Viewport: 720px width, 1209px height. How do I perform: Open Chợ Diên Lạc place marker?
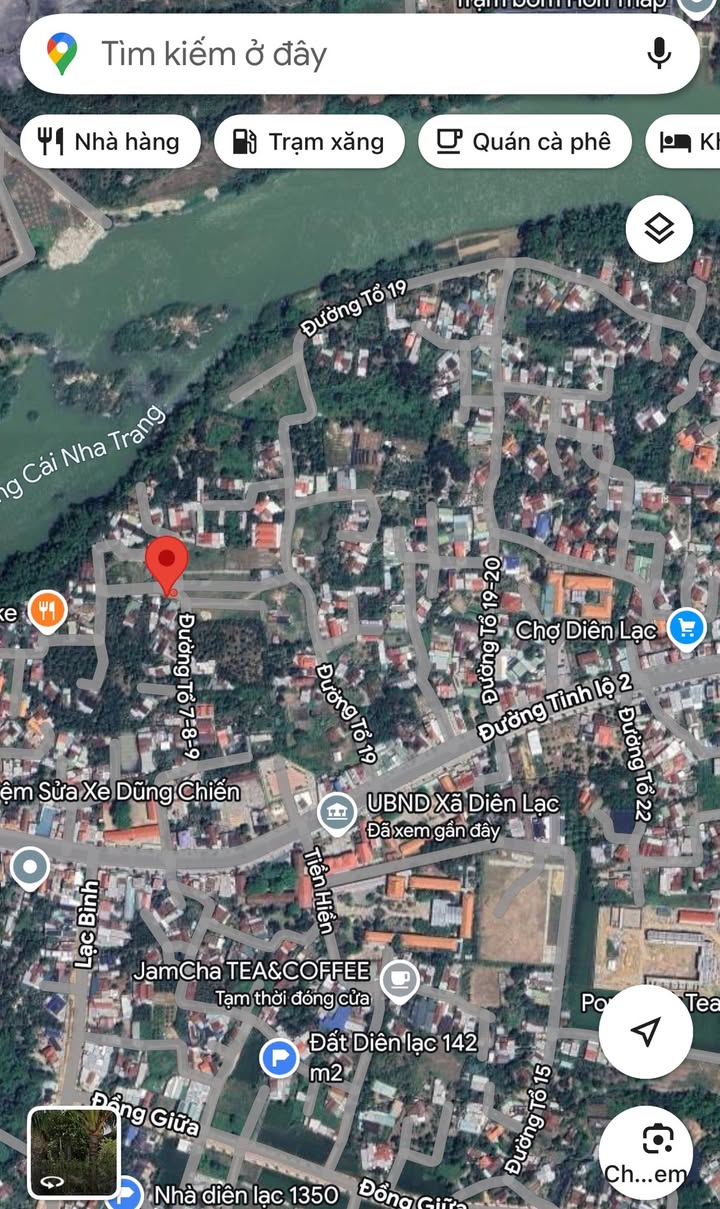pos(686,629)
